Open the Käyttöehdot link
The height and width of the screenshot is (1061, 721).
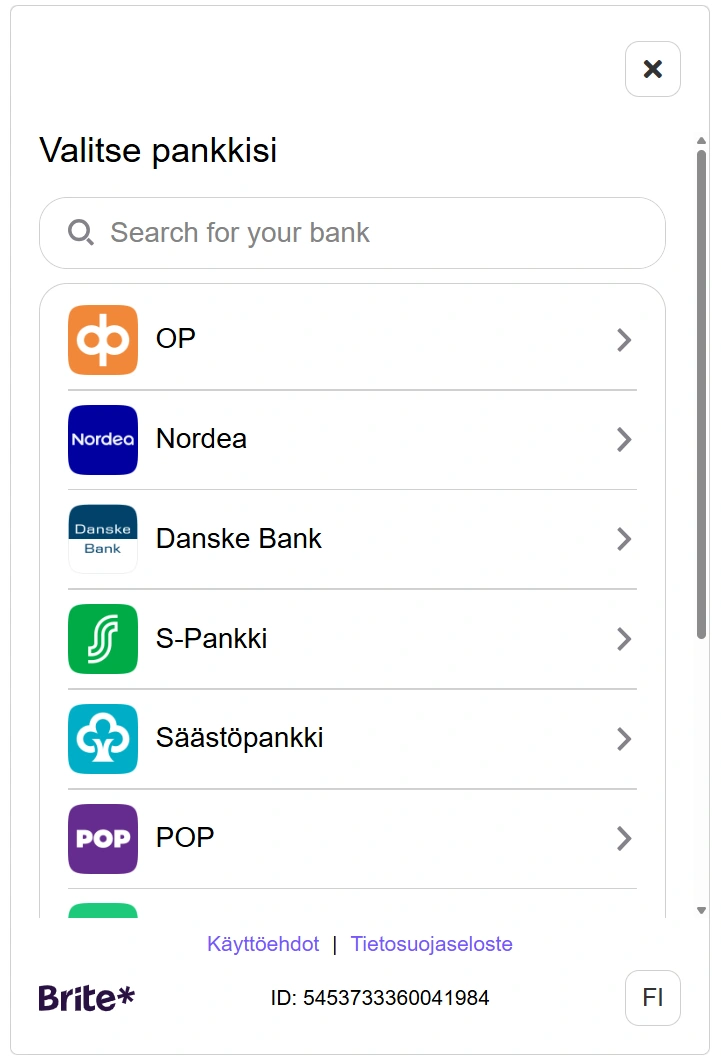(x=263, y=944)
